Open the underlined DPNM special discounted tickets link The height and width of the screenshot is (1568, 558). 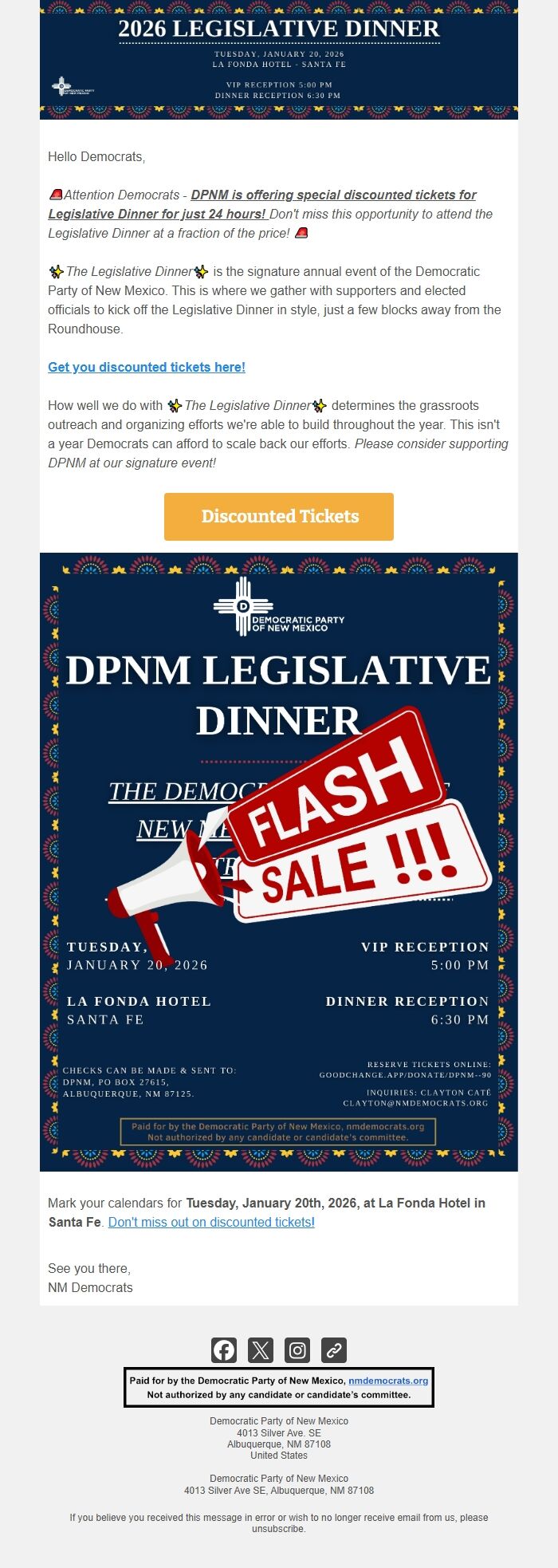click(x=333, y=195)
